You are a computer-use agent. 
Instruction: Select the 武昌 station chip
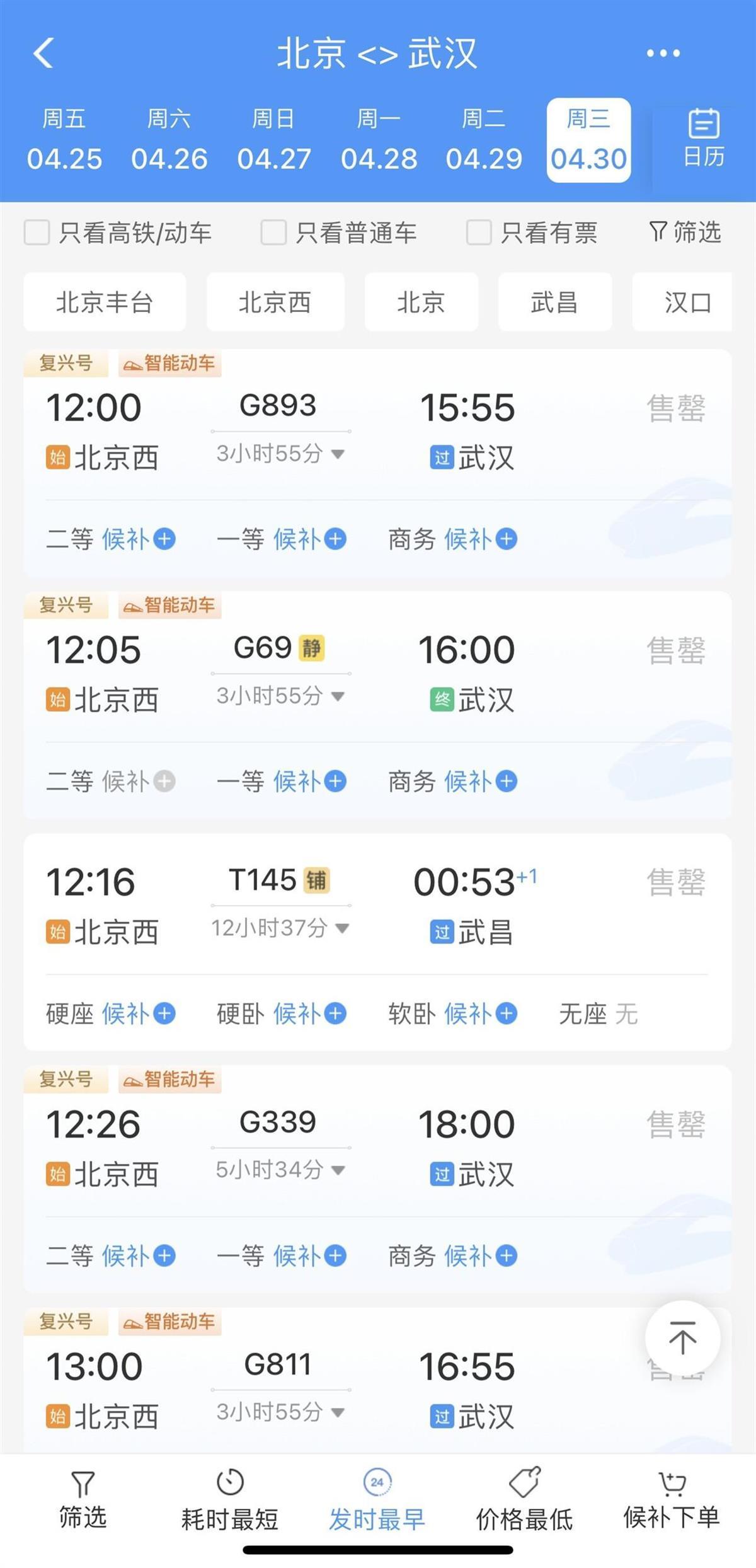554,303
